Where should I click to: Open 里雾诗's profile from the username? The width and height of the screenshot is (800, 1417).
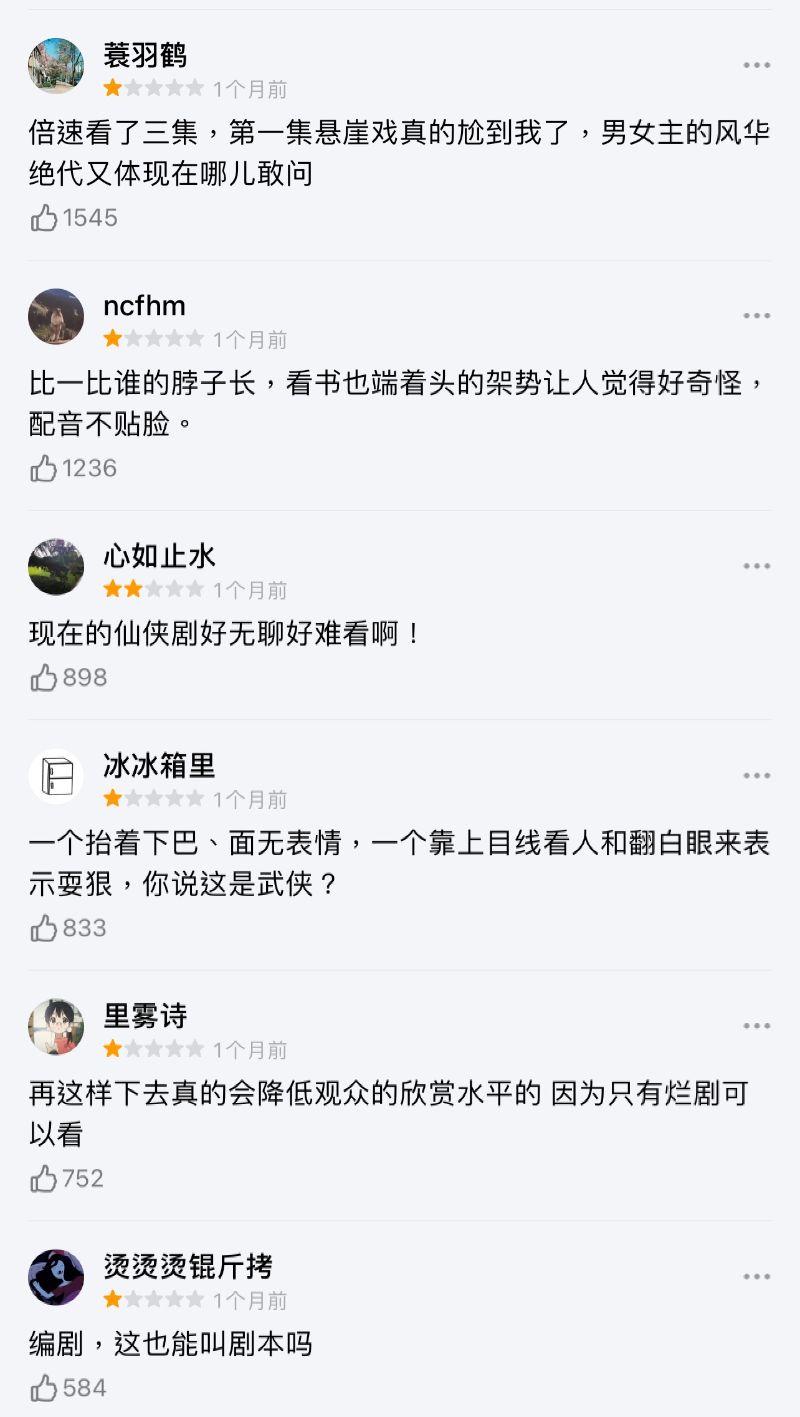point(145,1016)
